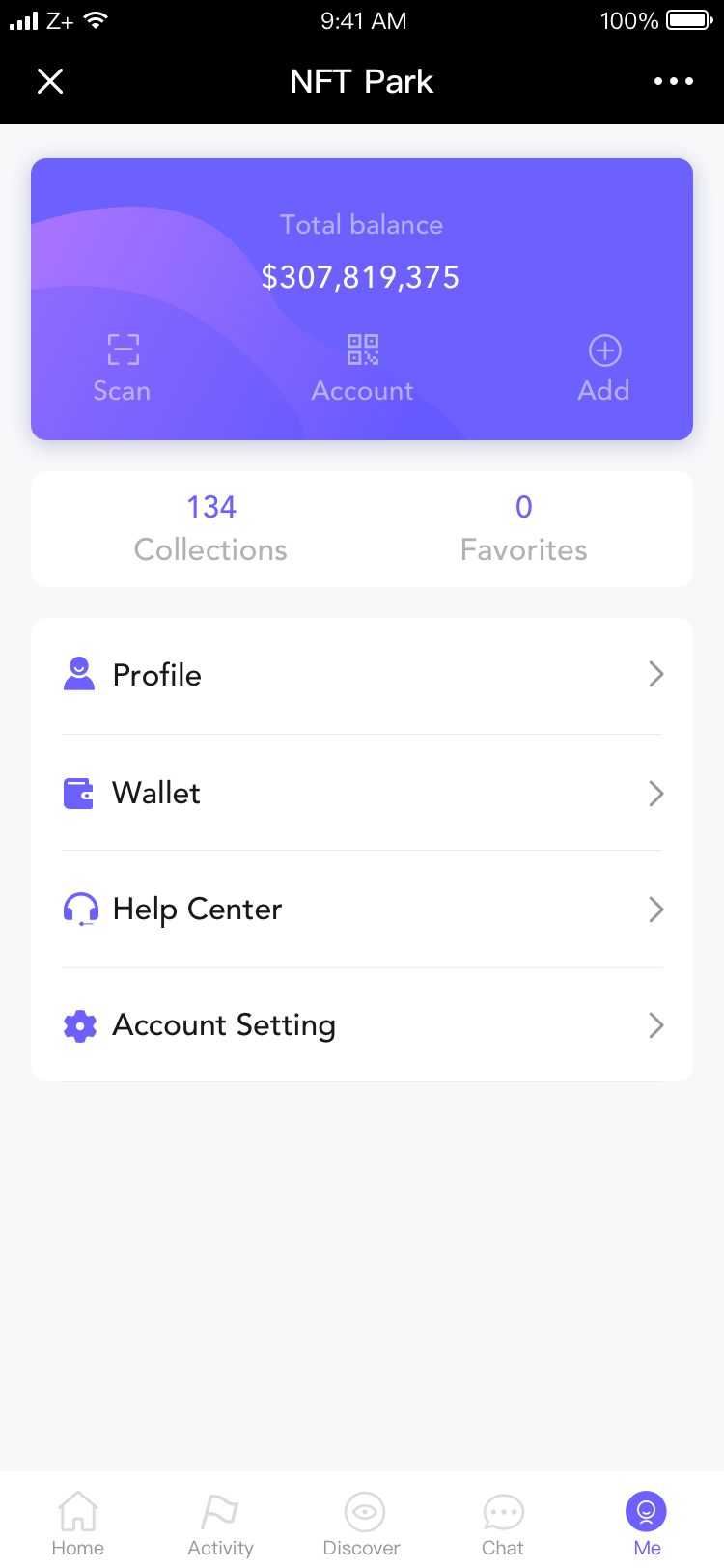View the 134 Collections
This screenshot has width=724, height=1568.
tap(210, 528)
